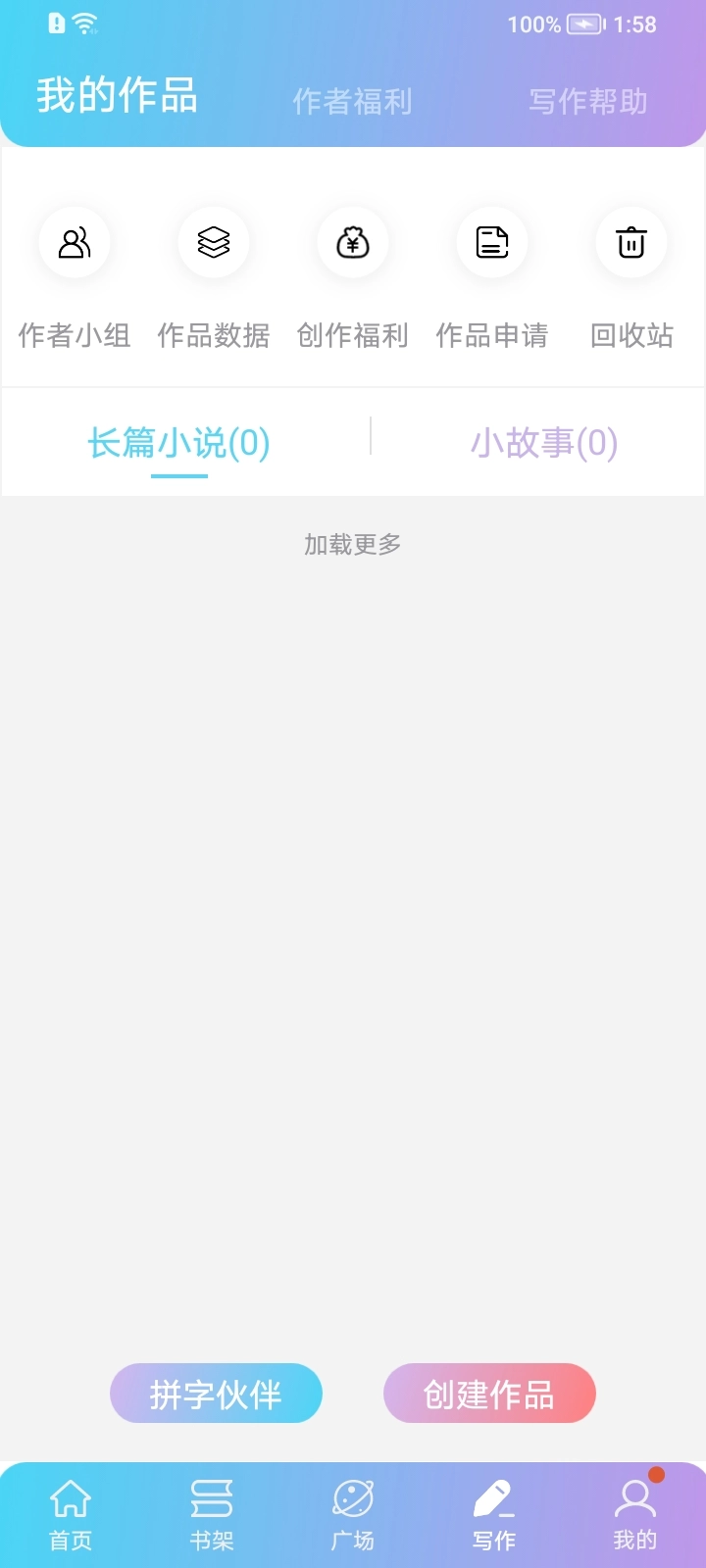Tap the 创建作品 create work button
Screen dimensions: 706x1568
click(x=489, y=1393)
